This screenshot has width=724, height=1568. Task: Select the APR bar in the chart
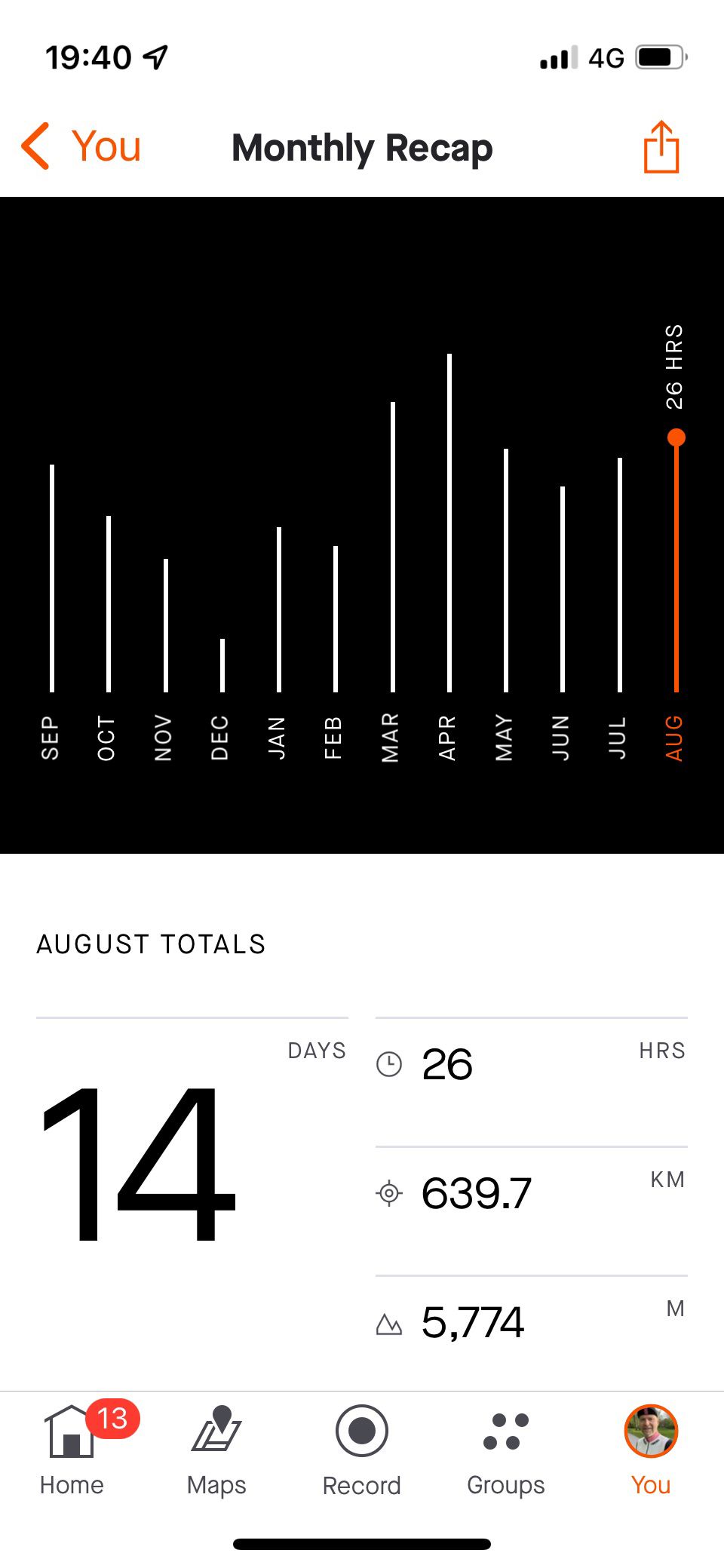point(449,523)
